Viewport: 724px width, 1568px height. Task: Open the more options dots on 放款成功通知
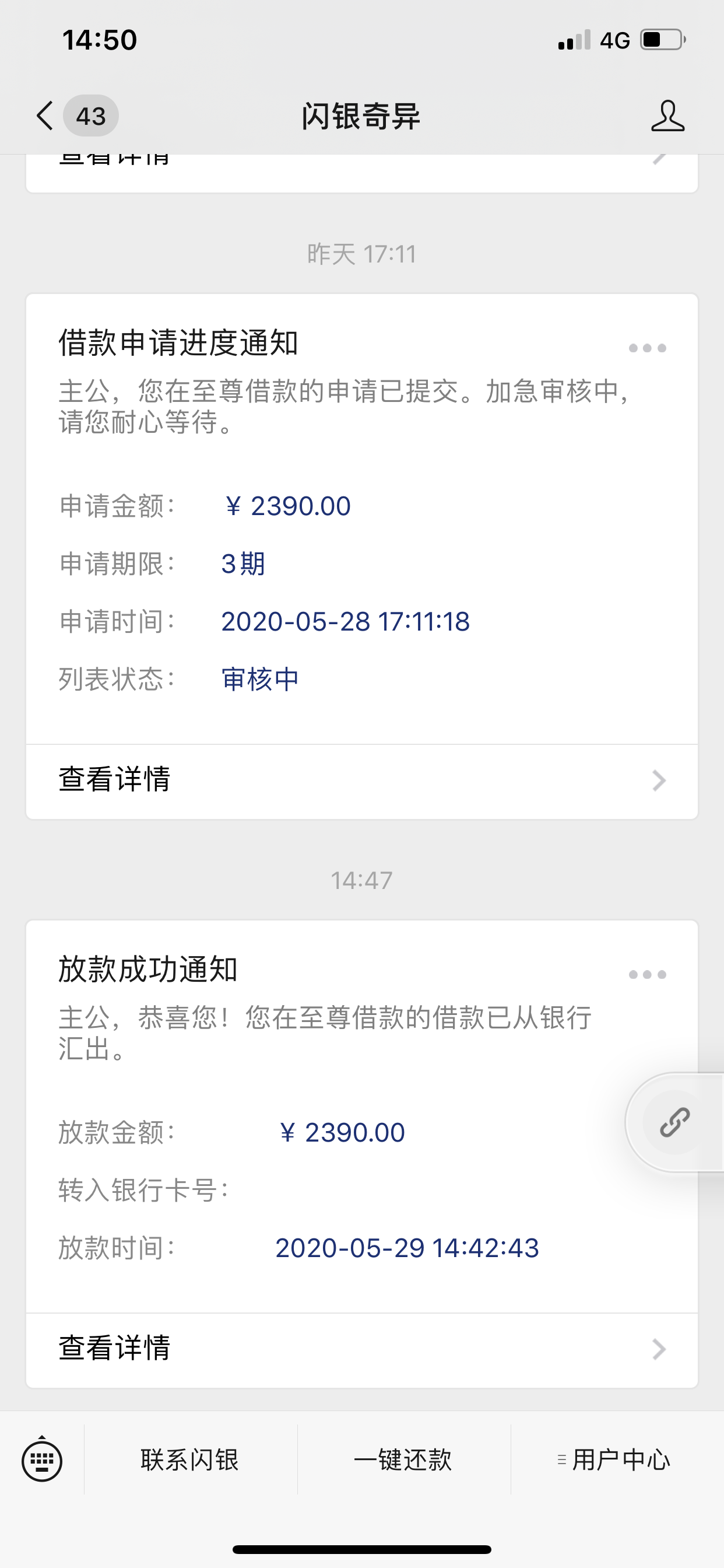(x=647, y=975)
